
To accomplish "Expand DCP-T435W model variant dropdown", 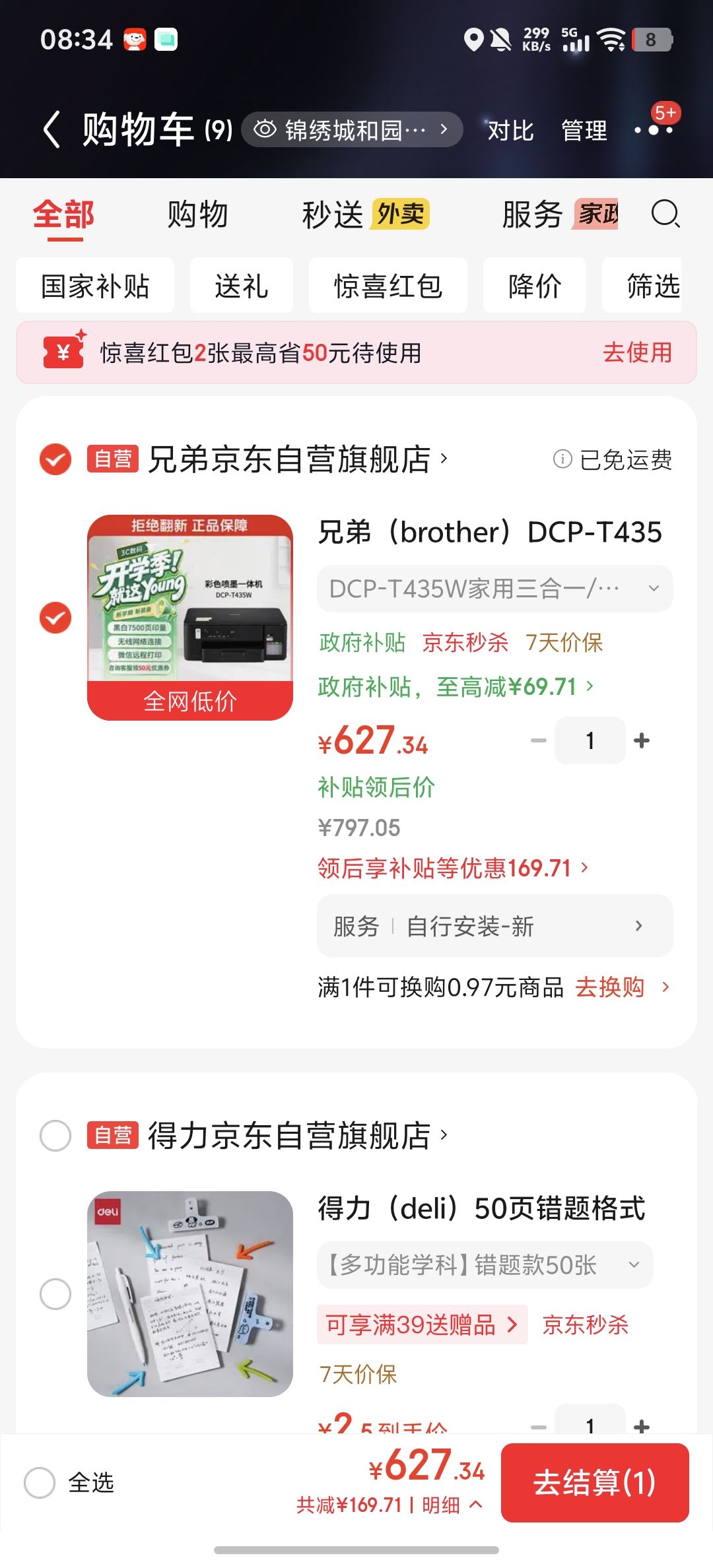I will pos(495,589).
